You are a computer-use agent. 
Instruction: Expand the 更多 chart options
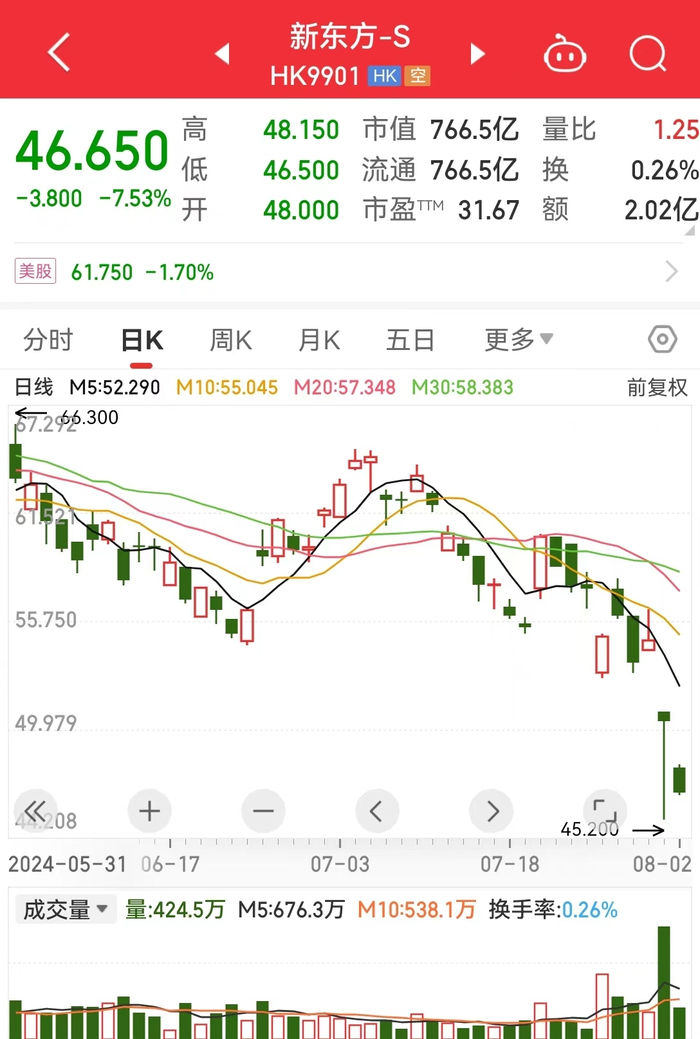click(x=519, y=340)
